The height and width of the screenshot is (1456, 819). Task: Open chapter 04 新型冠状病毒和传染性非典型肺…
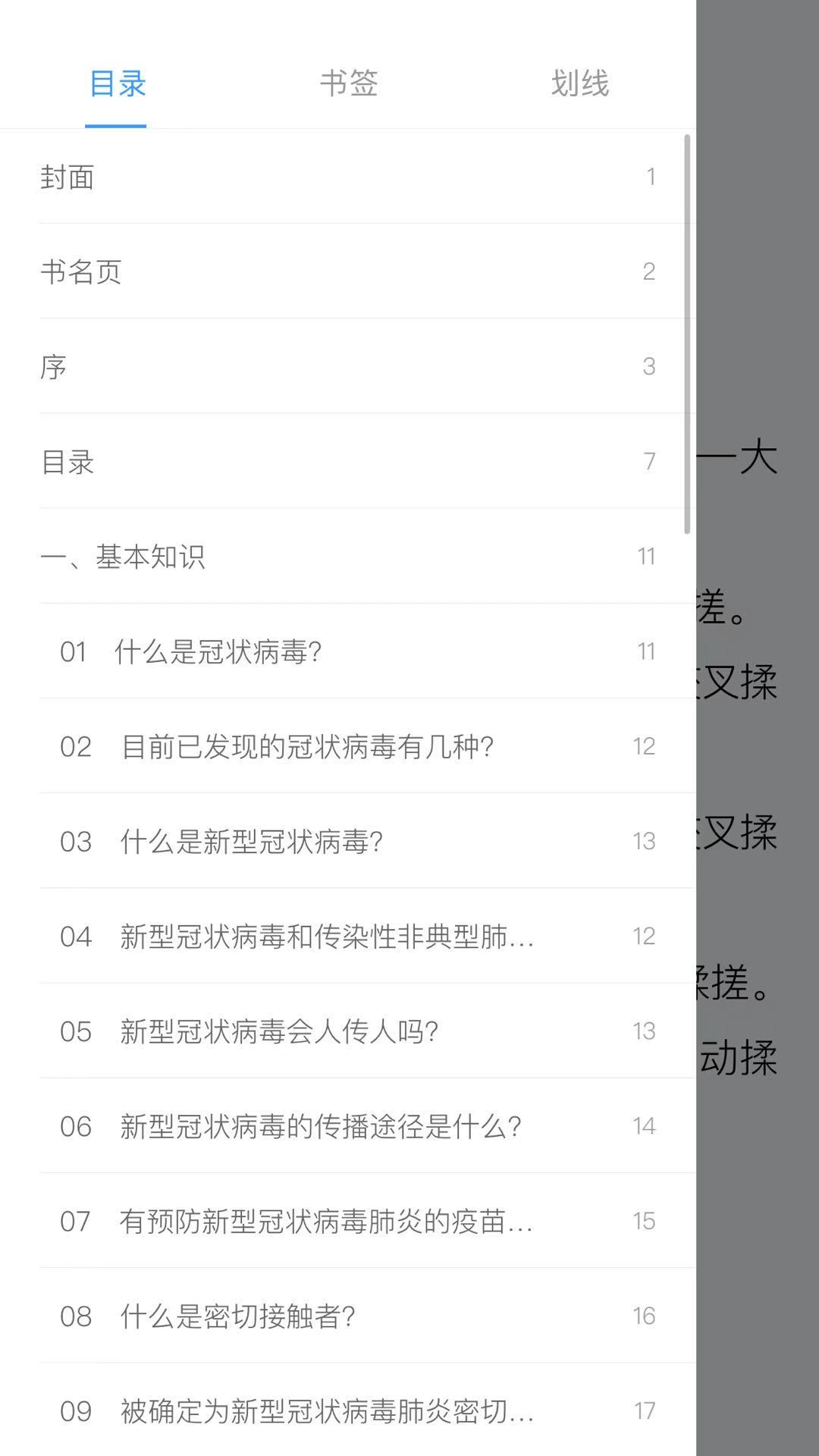(x=347, y=937)
